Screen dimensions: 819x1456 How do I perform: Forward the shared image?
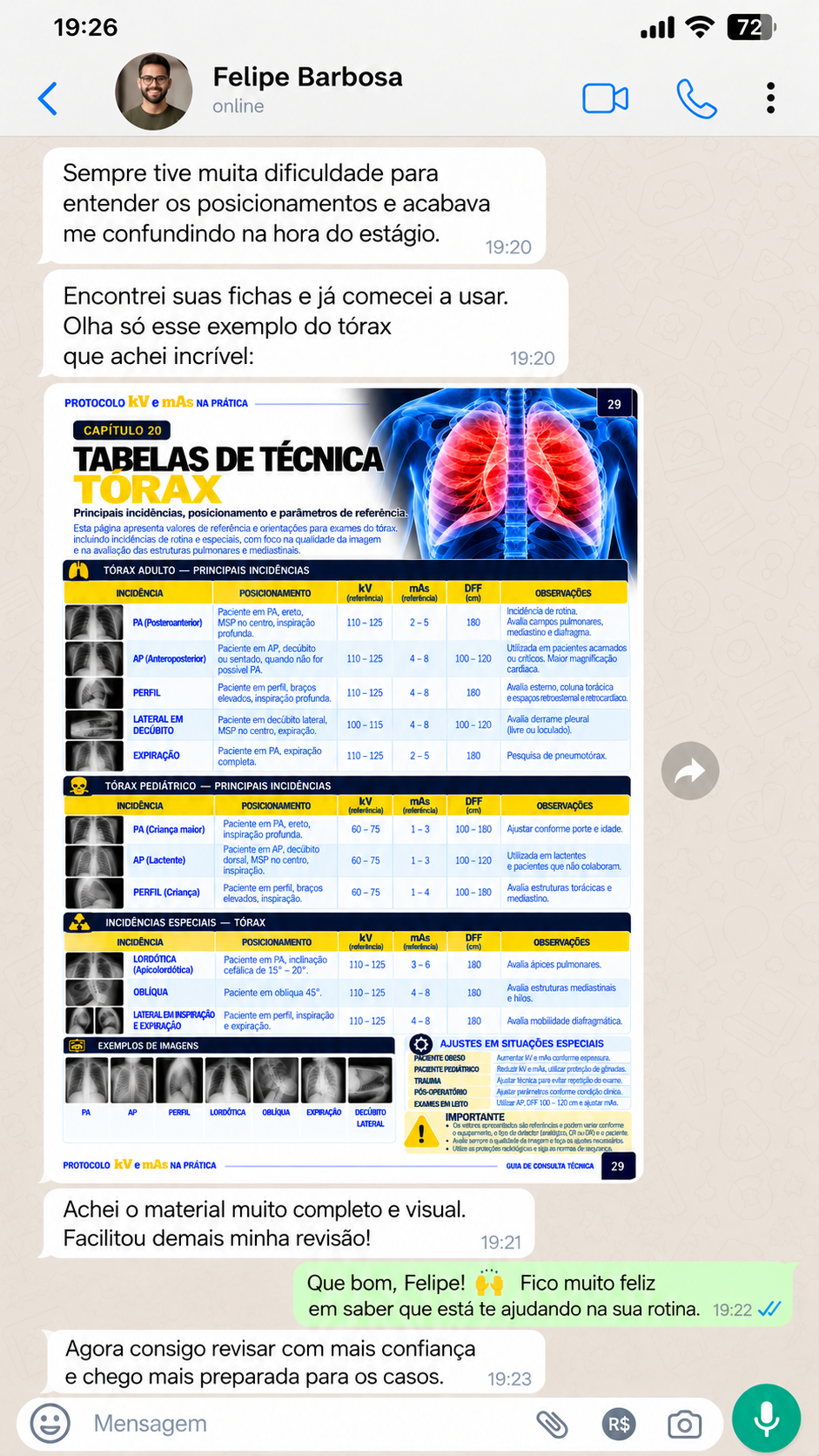pos(689,771)
